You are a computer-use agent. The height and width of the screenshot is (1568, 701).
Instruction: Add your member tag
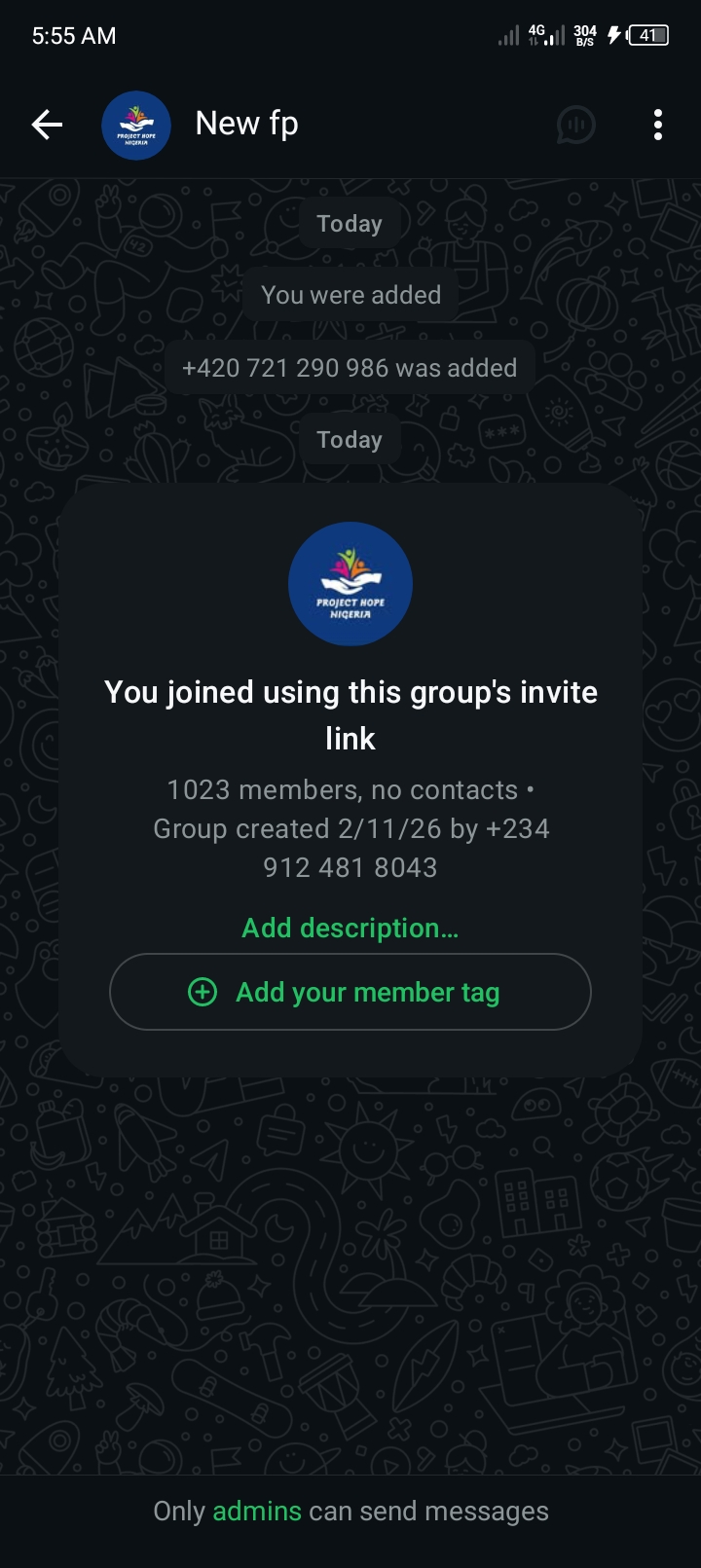tap(350, 992)
